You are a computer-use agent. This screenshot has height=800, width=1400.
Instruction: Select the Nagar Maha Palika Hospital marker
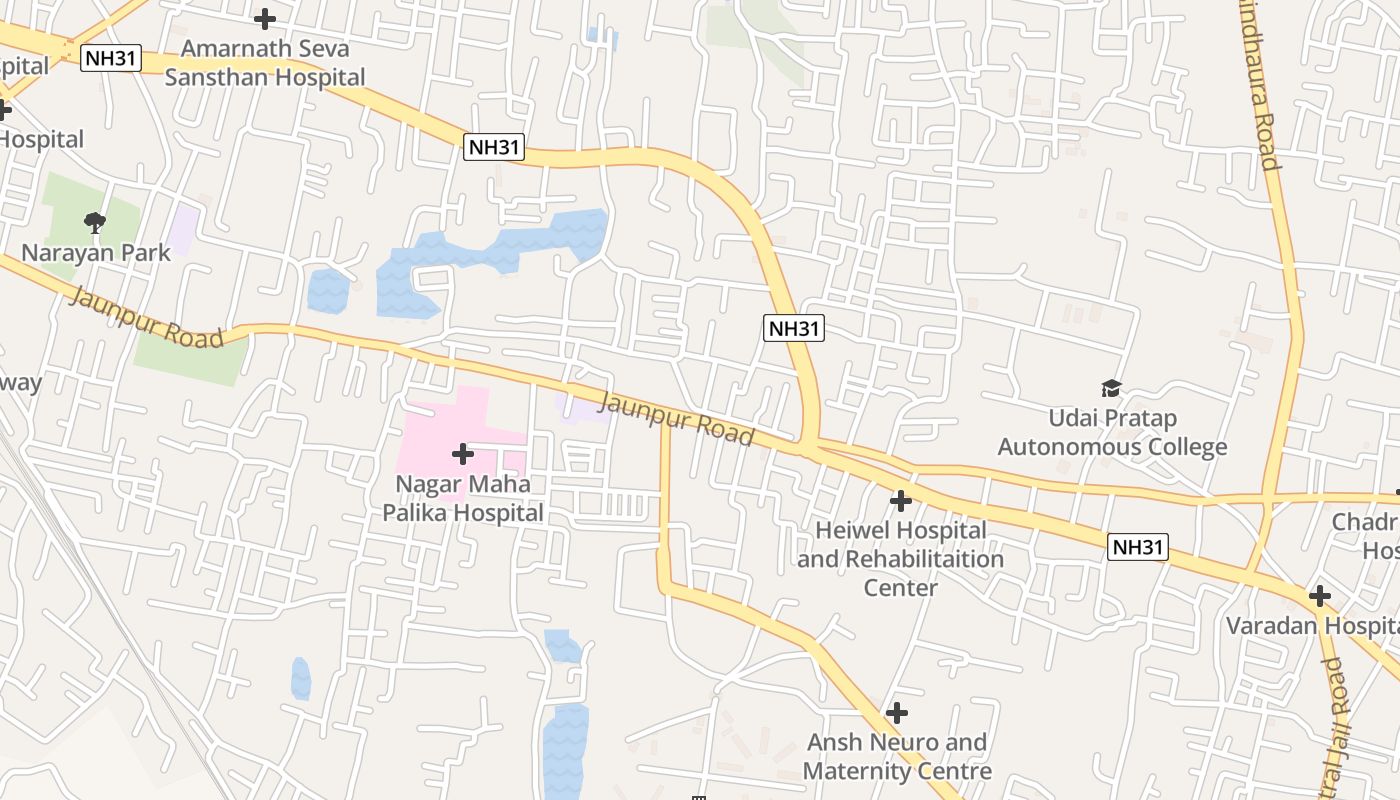(x=463, y=455)
